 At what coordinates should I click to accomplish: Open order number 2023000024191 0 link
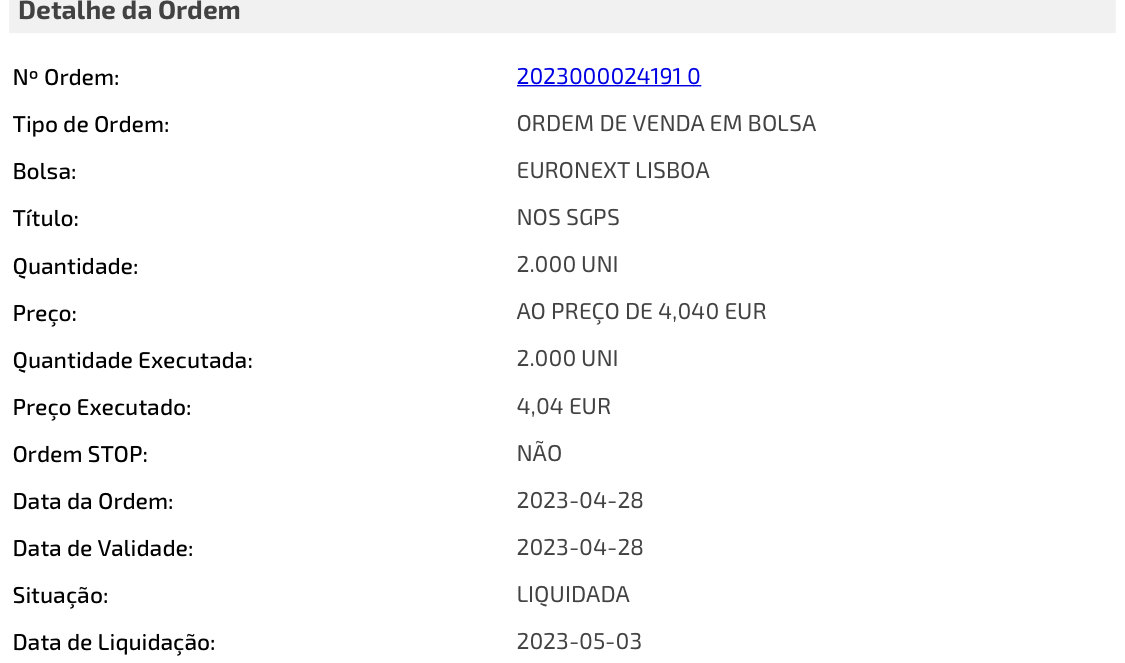pyautogui.click(x=608, y=77)
